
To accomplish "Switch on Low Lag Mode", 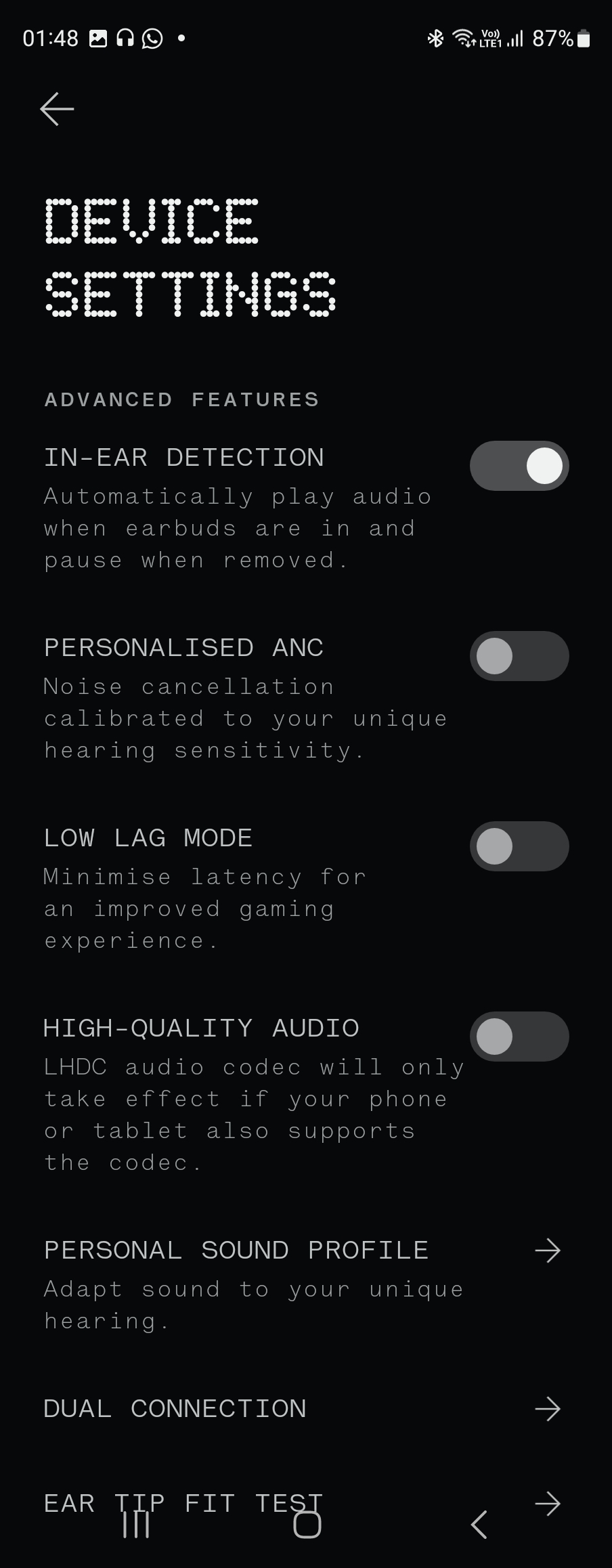I will click(x=519, y=846).
